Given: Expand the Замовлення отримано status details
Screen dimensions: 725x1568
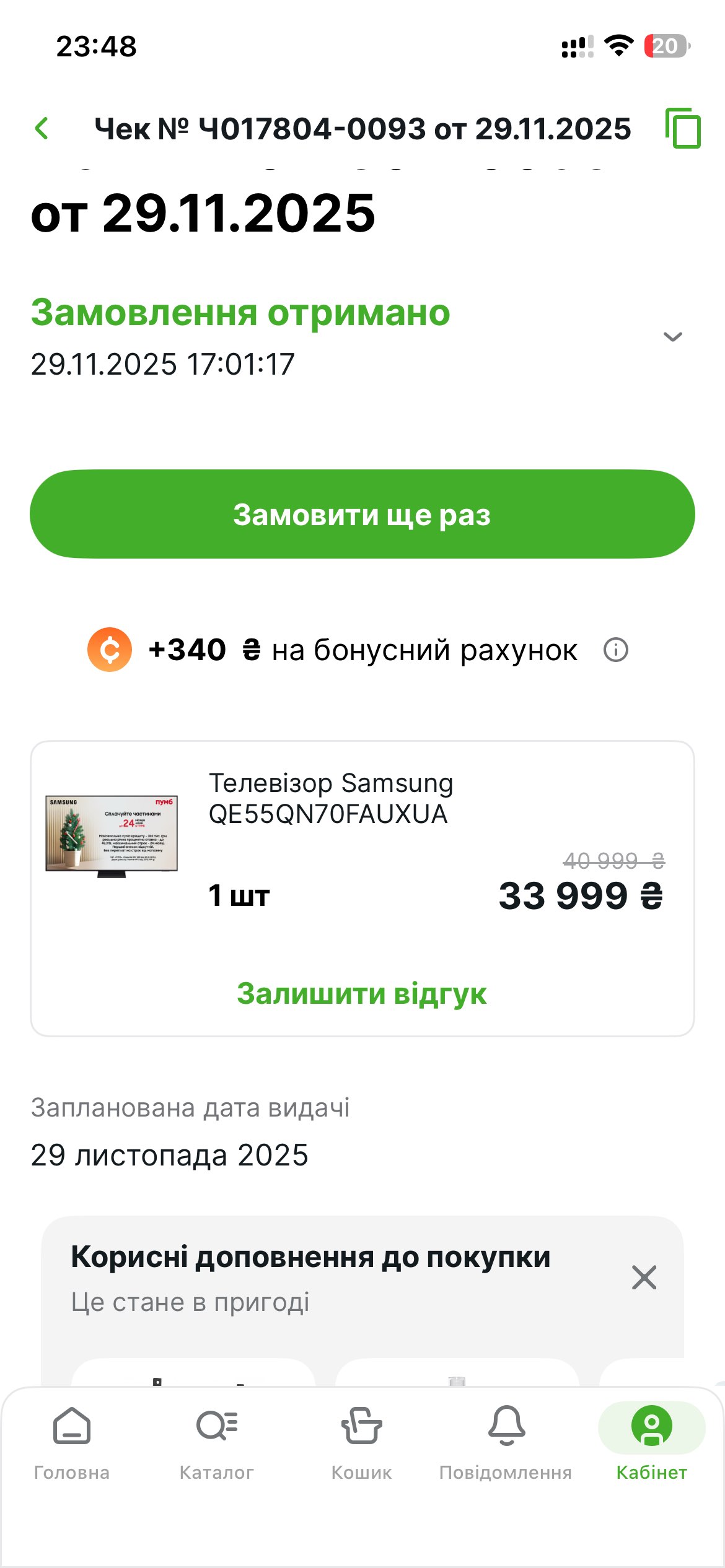Looking at the screenshot, I should [x=672, y=337].
